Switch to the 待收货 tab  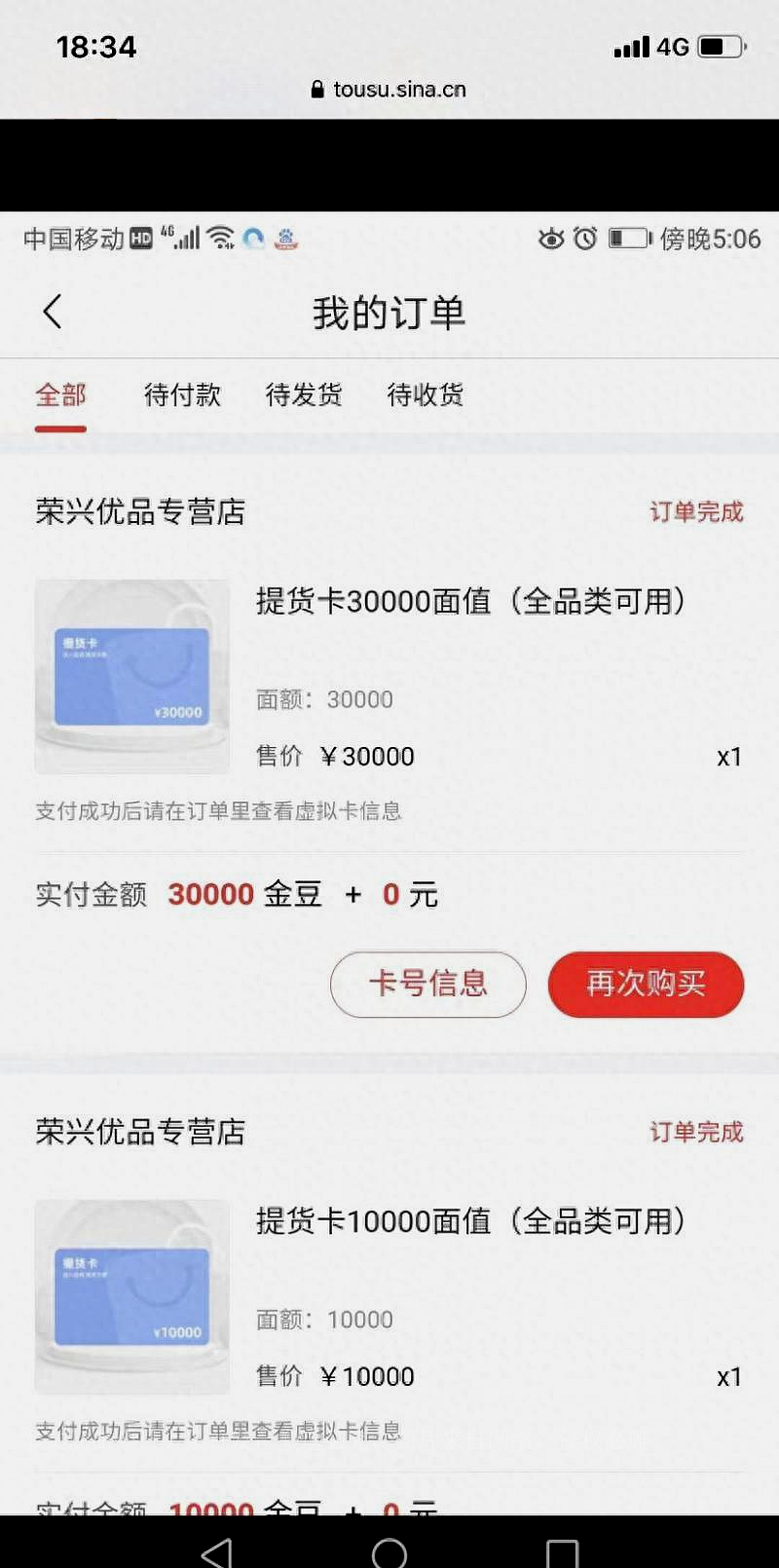tap(425, 394)
